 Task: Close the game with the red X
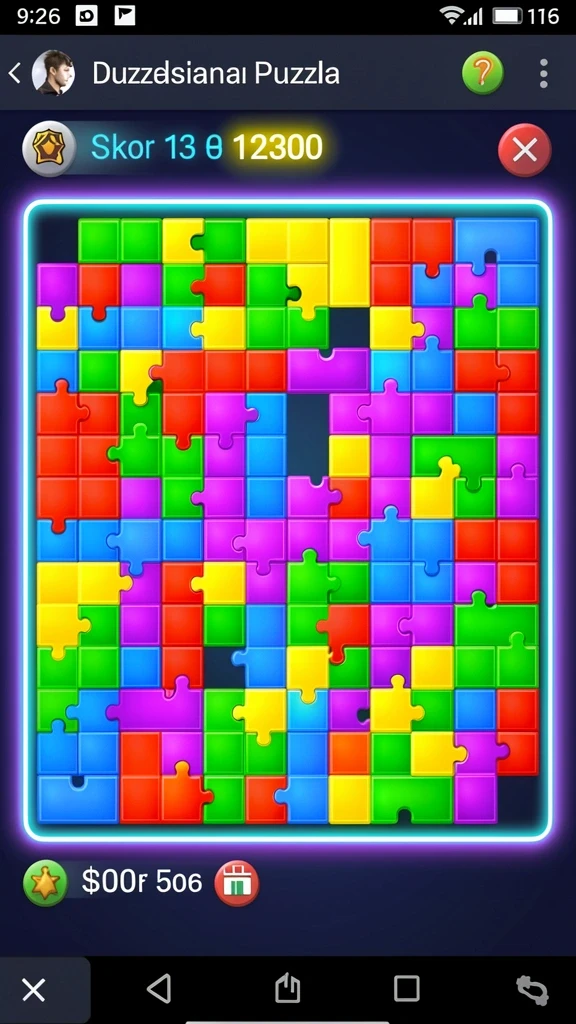coord(524,150)
